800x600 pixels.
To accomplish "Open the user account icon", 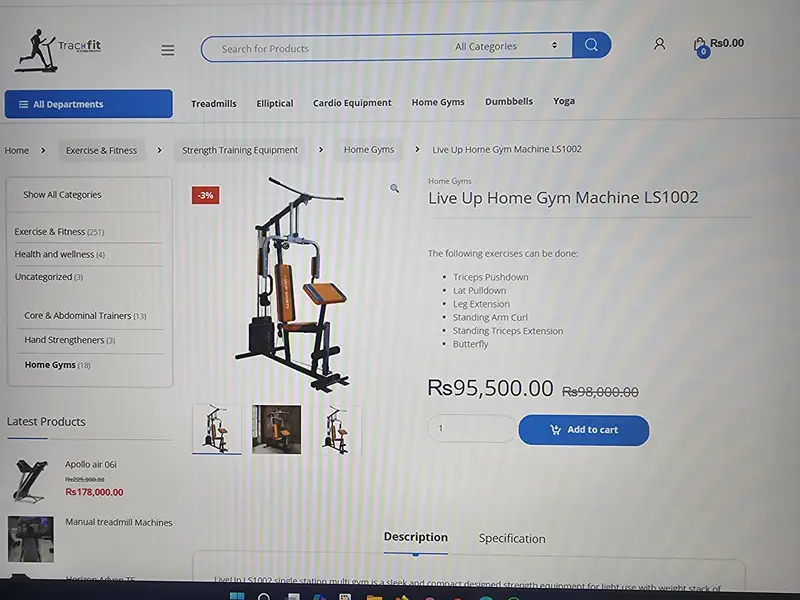I will pos(659,44).
